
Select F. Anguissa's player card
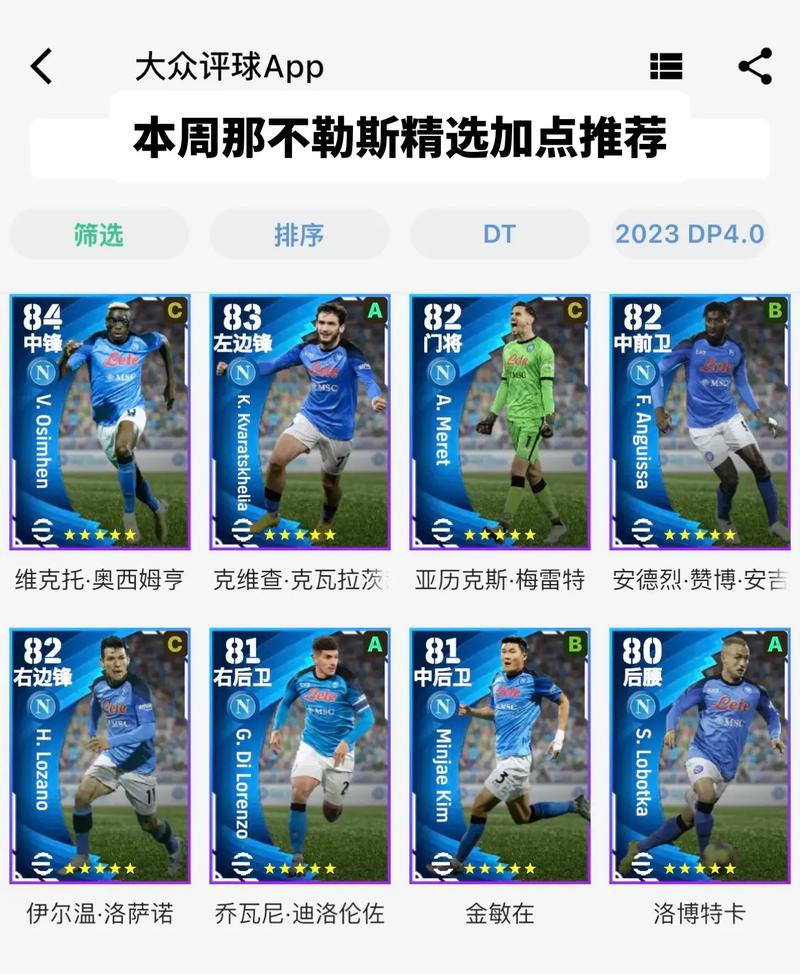point(699,422)
